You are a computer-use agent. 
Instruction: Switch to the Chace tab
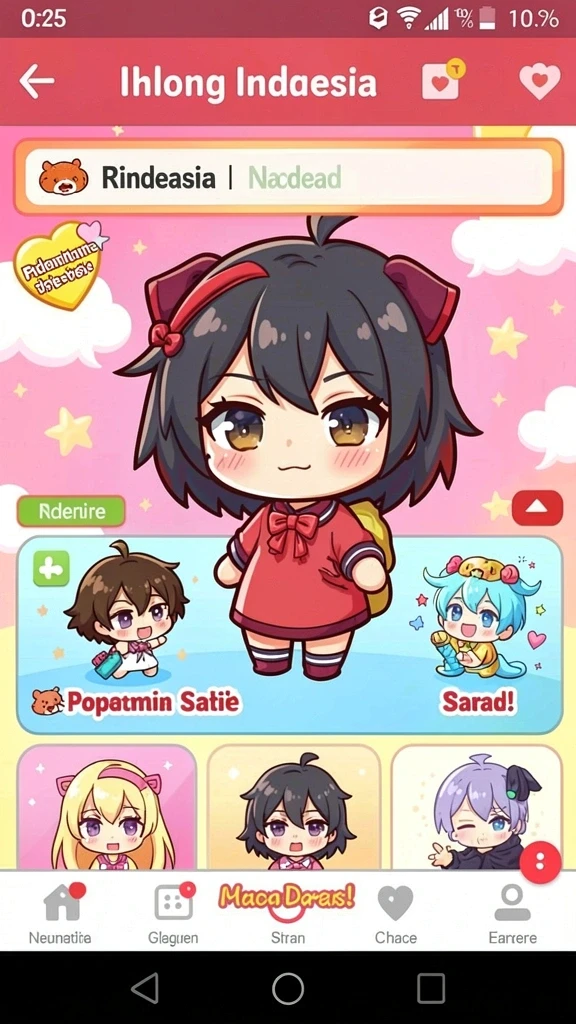pos(396,914)
